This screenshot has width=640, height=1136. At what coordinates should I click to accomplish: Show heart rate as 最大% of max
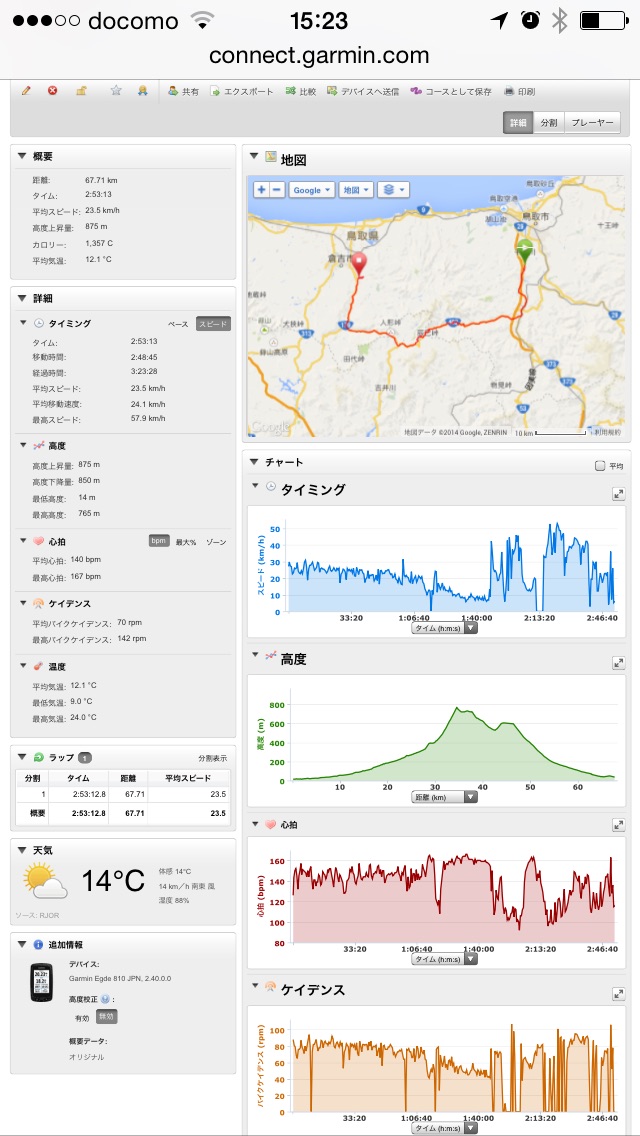pyautogui.click(x=186, y=541)
